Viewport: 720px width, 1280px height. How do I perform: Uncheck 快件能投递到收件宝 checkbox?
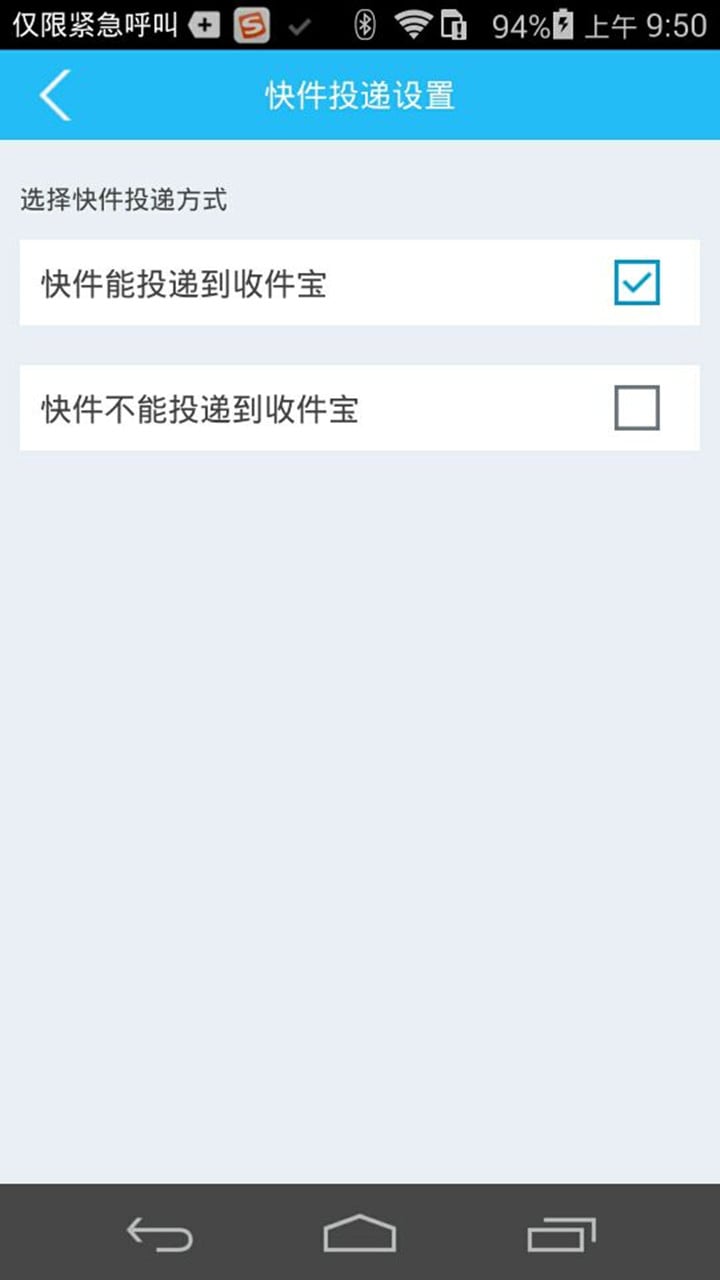[636, 283]
